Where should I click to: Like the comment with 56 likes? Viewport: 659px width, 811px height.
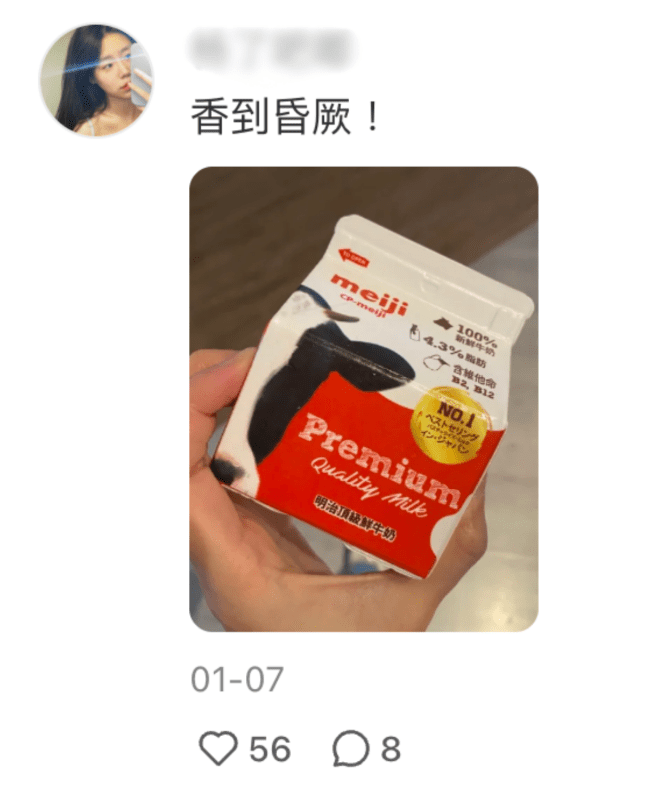point(219,748)
